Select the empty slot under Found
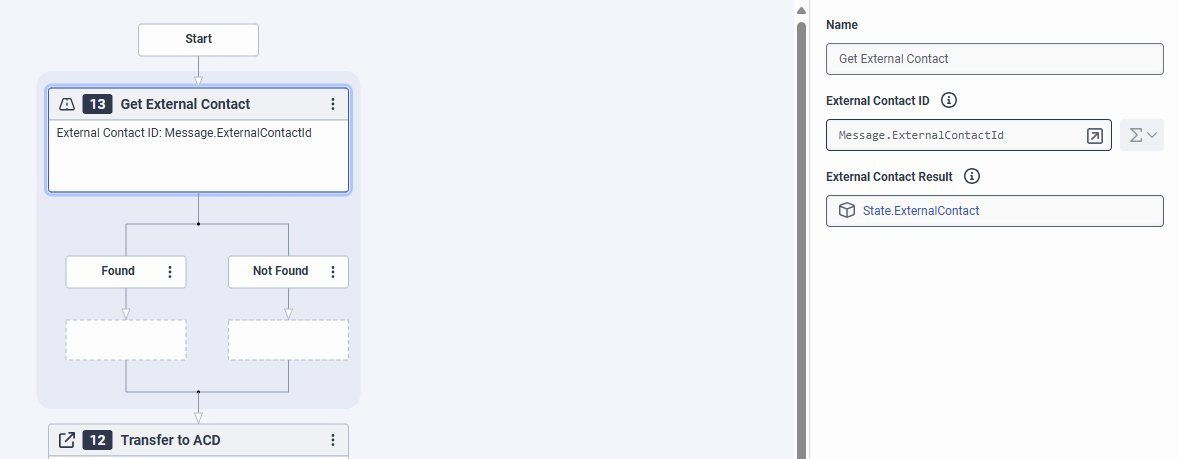Screen dimensions: 1178x459 126,340
